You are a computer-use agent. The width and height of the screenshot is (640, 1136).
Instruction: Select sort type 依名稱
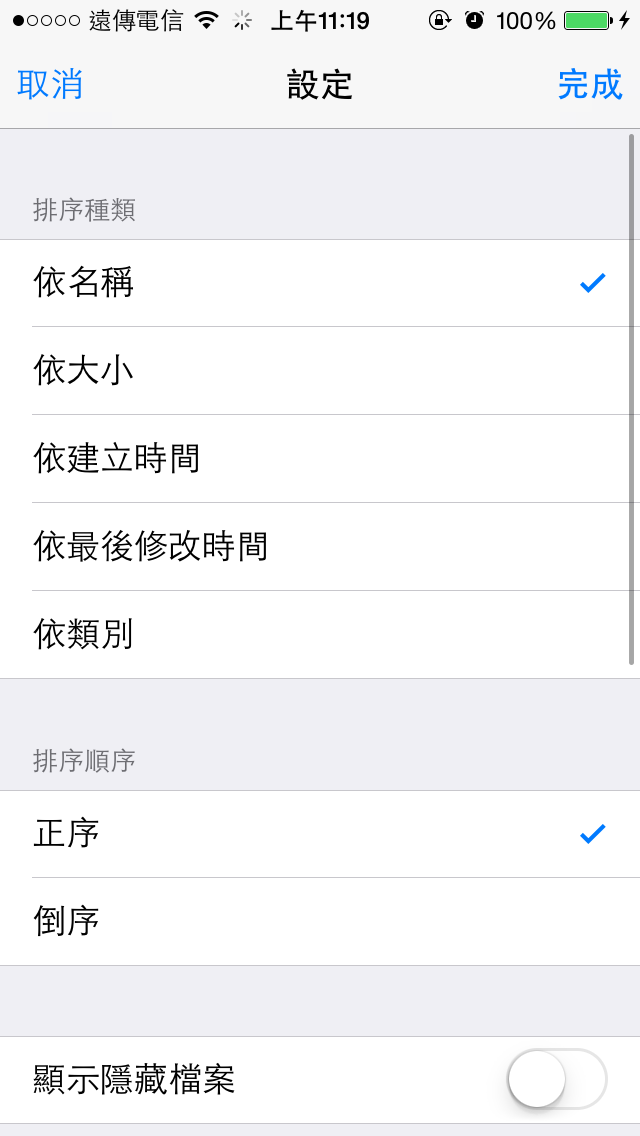click(x=320, y=283)
